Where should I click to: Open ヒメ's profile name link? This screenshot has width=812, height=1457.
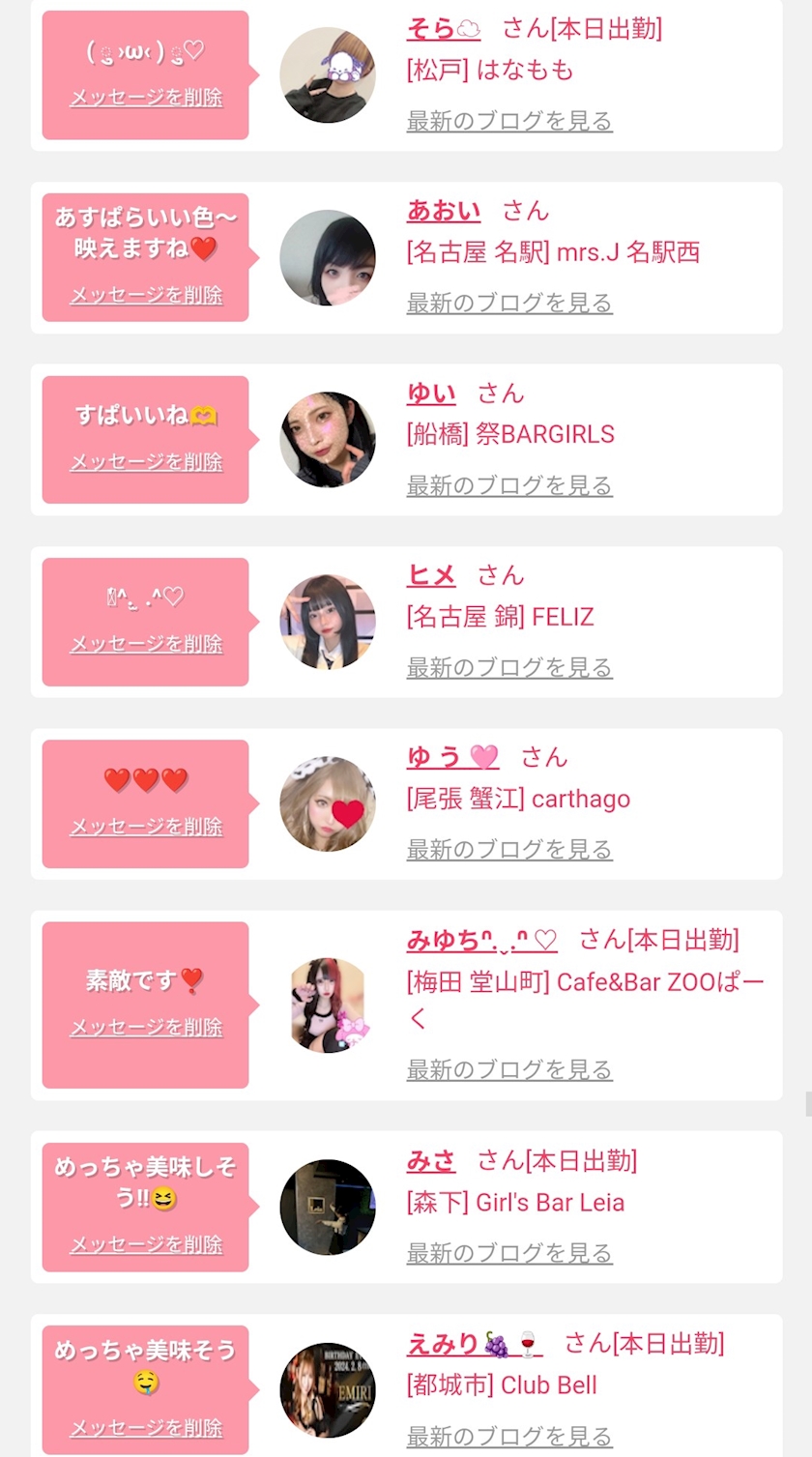click(x=431, y=575)
